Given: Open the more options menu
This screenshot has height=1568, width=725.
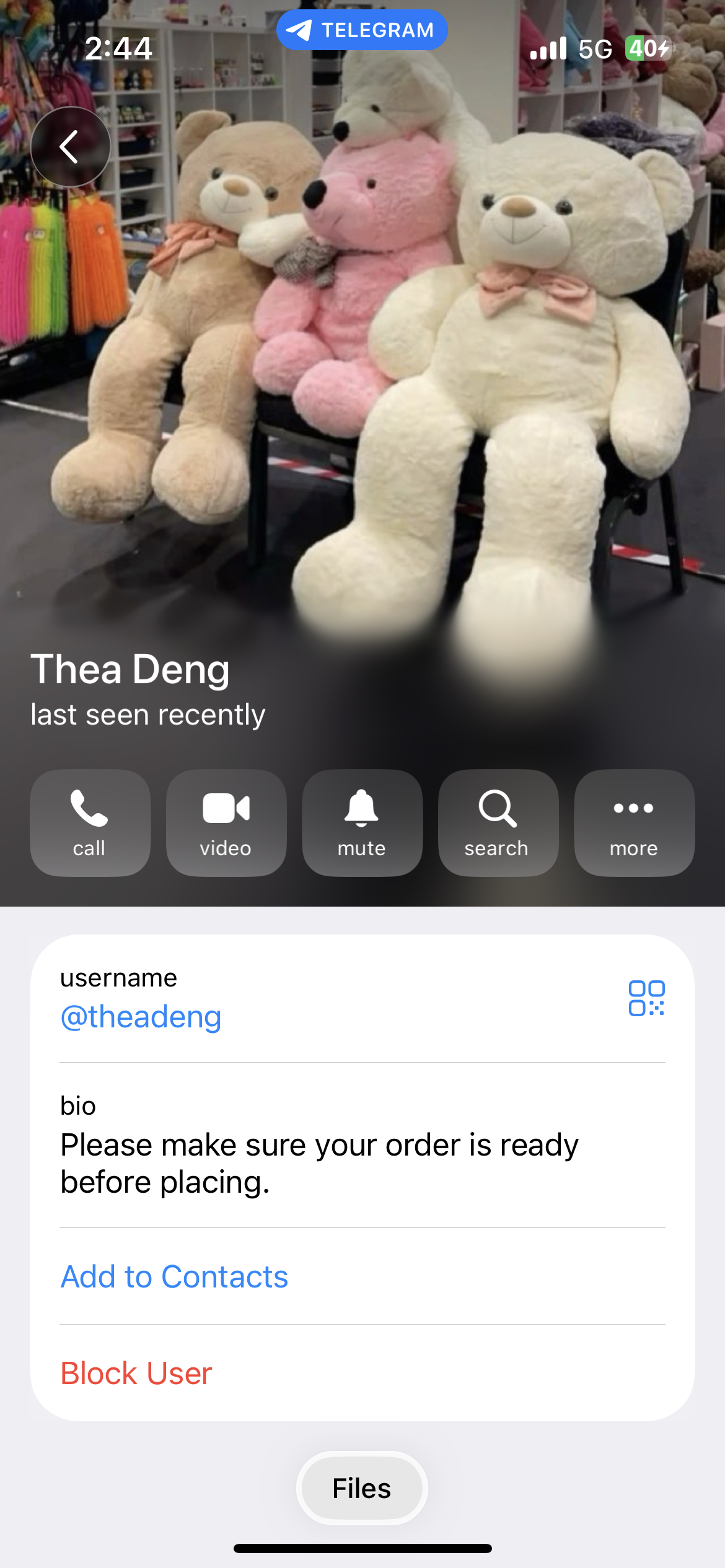Looking at the screenshot, I should point(634,822).
